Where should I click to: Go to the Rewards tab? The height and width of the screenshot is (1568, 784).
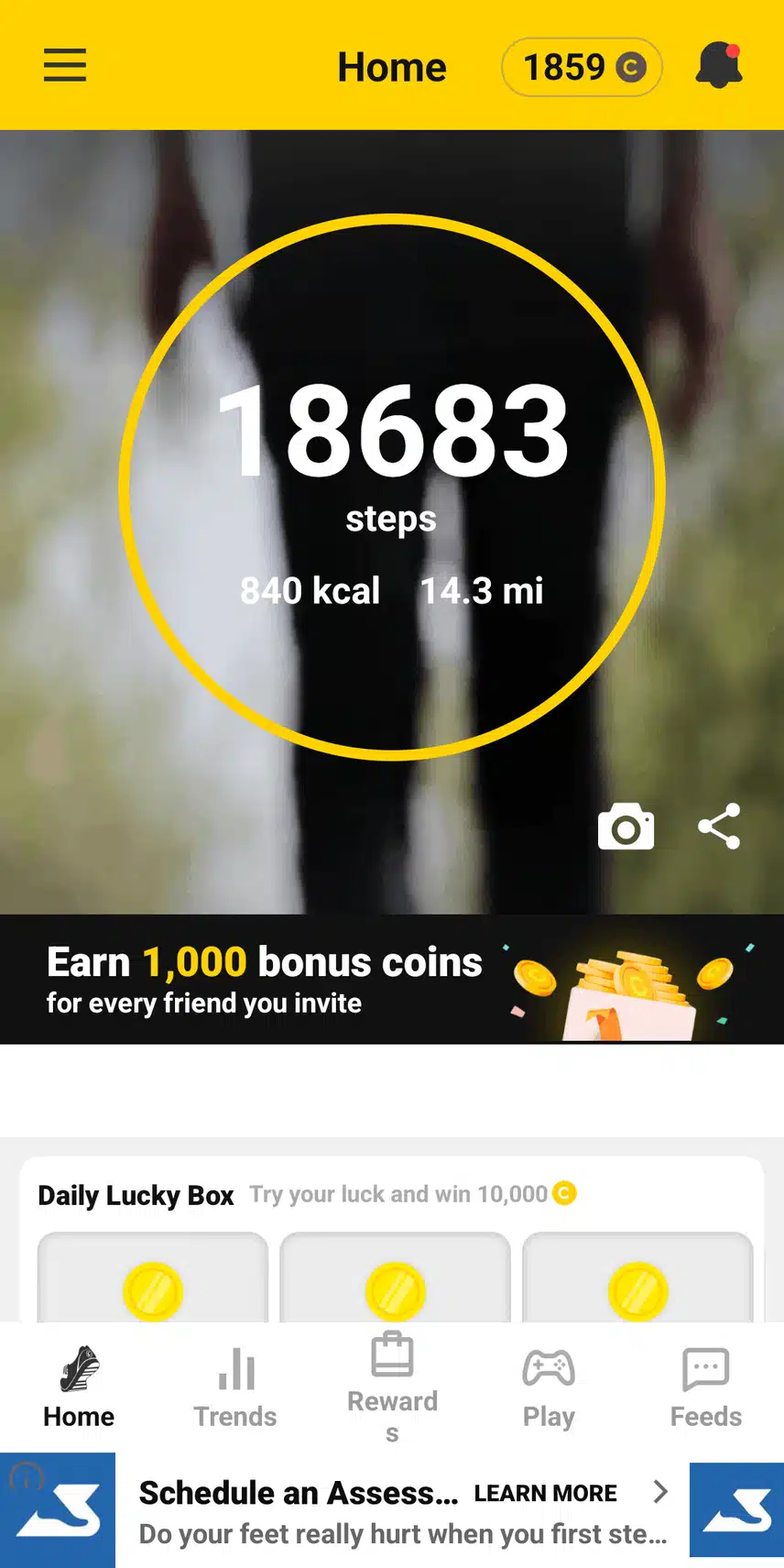[x=392, y=1388]
